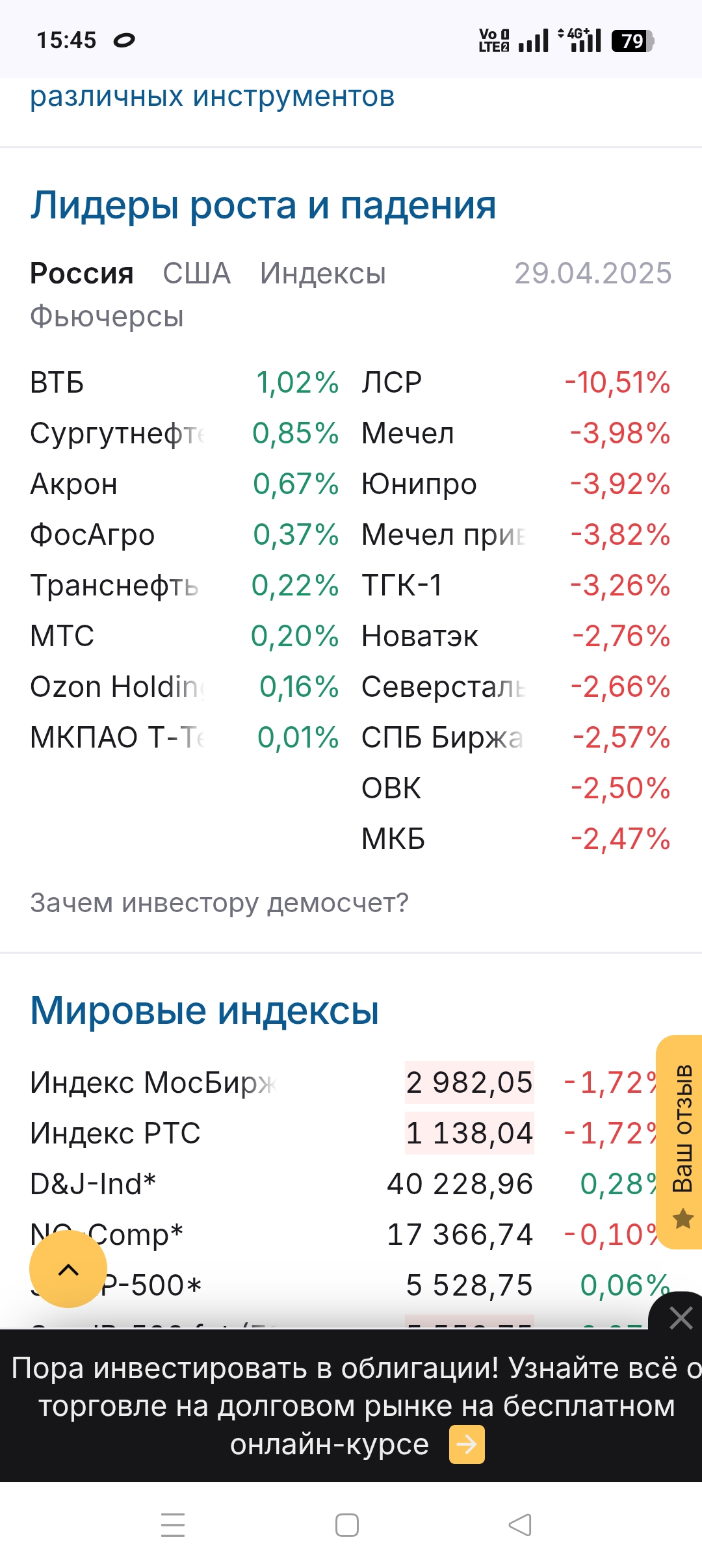
Task: Open the link "Зачем инвестору демосчет?"
Action: [x=219, y=903]
